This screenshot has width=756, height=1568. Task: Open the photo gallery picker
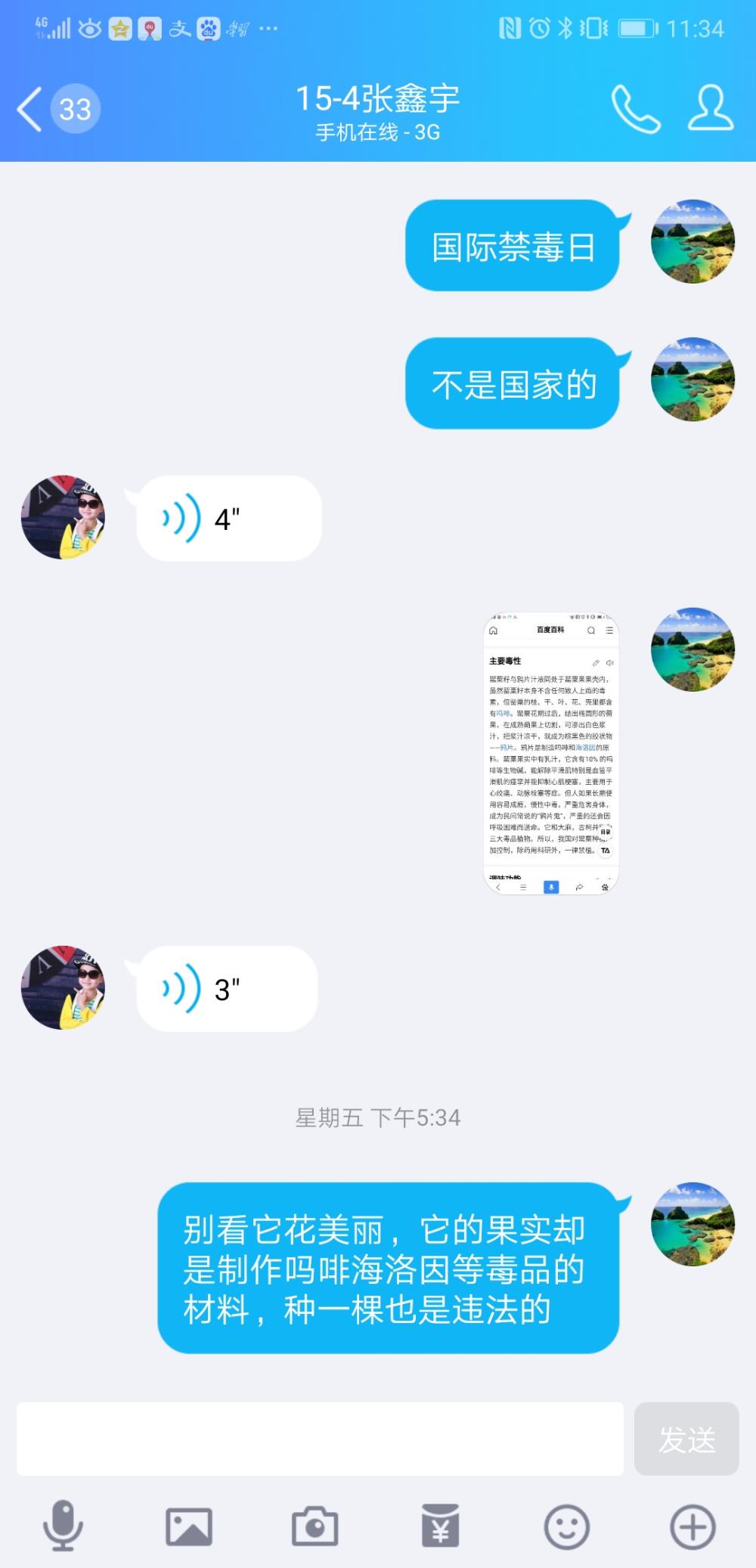tap(189, 1526)
